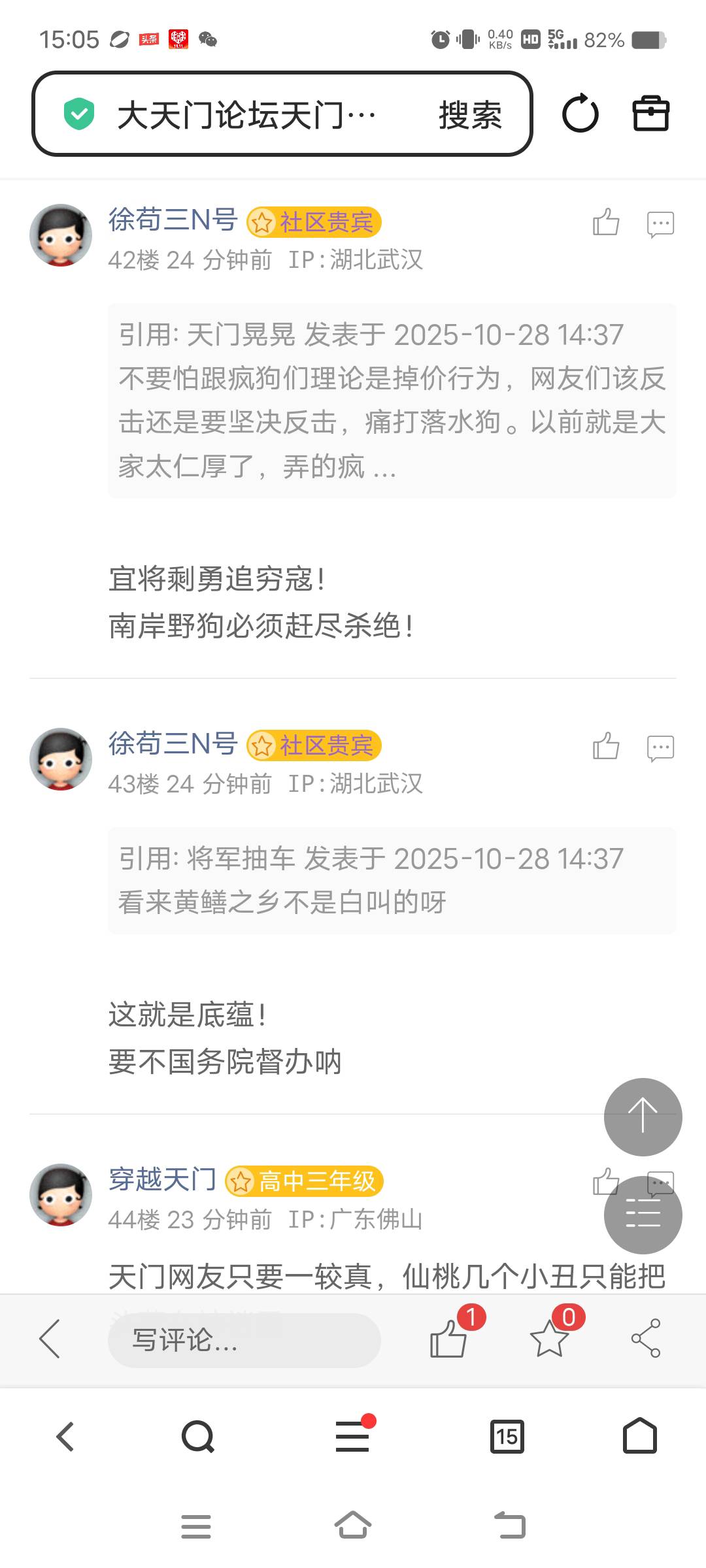The width and height of the screenshot is (706, 1568).
Task: Open the browser search icon
Action: tap(197, 1437)
